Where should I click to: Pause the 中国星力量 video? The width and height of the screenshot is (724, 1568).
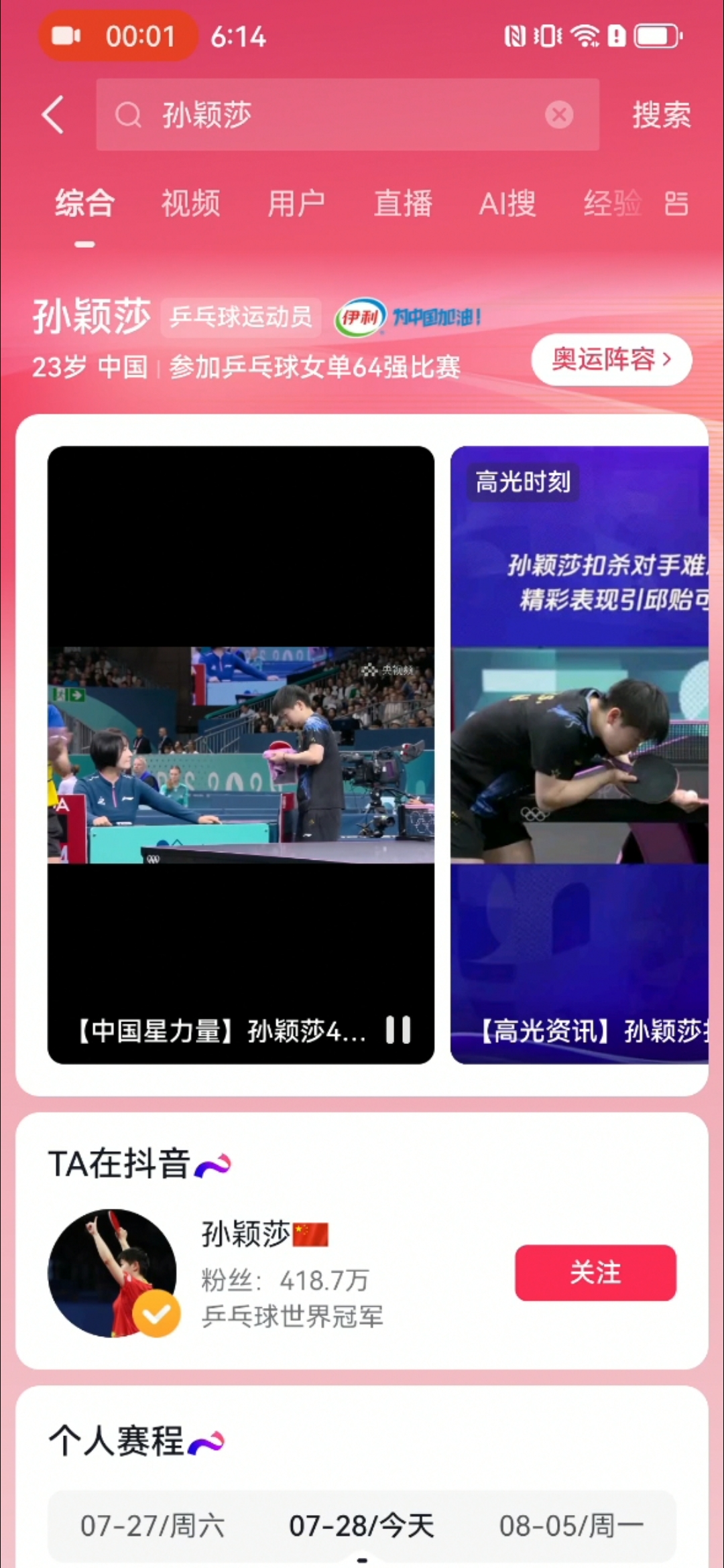click(x=398, y=1030)
